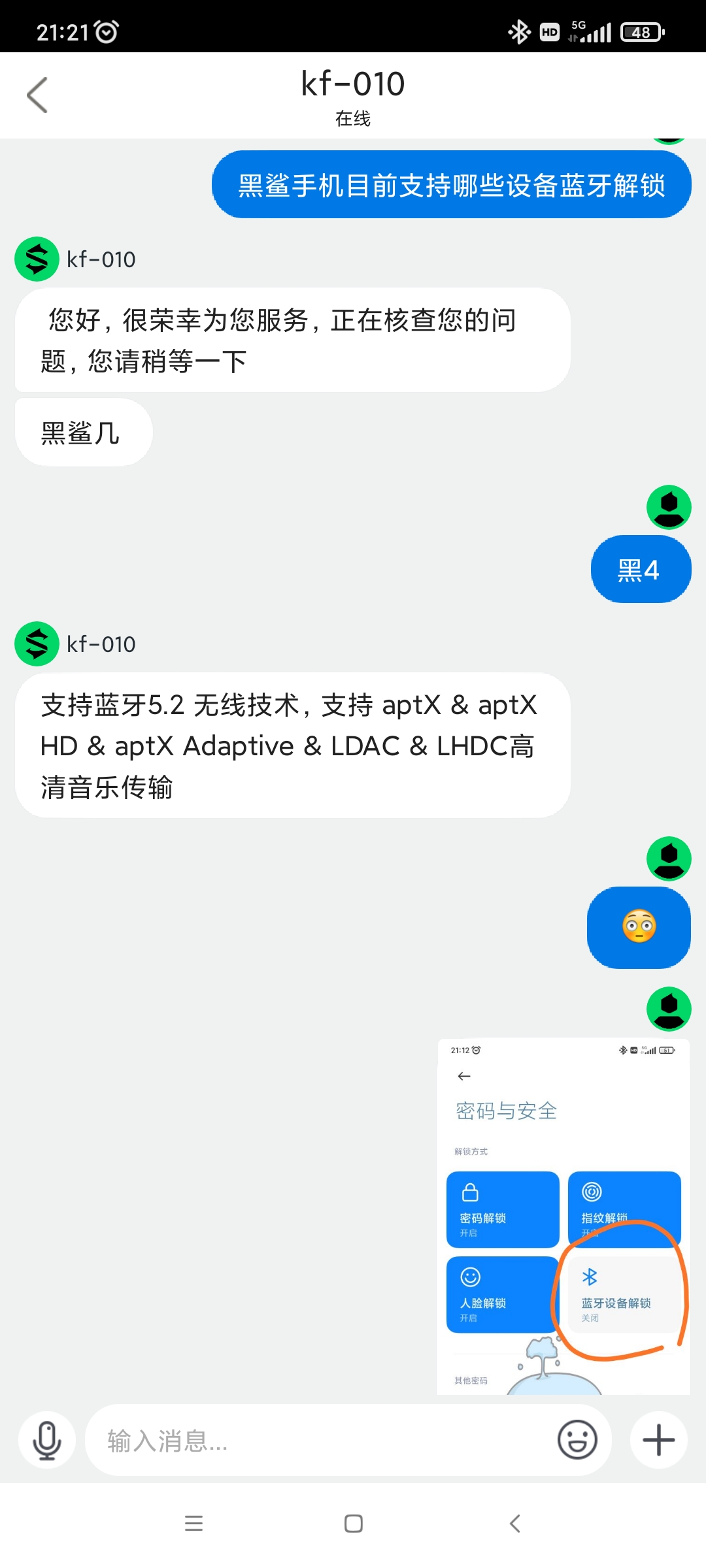
Task: Open the emoji picker
Action: click(577, 1440)
